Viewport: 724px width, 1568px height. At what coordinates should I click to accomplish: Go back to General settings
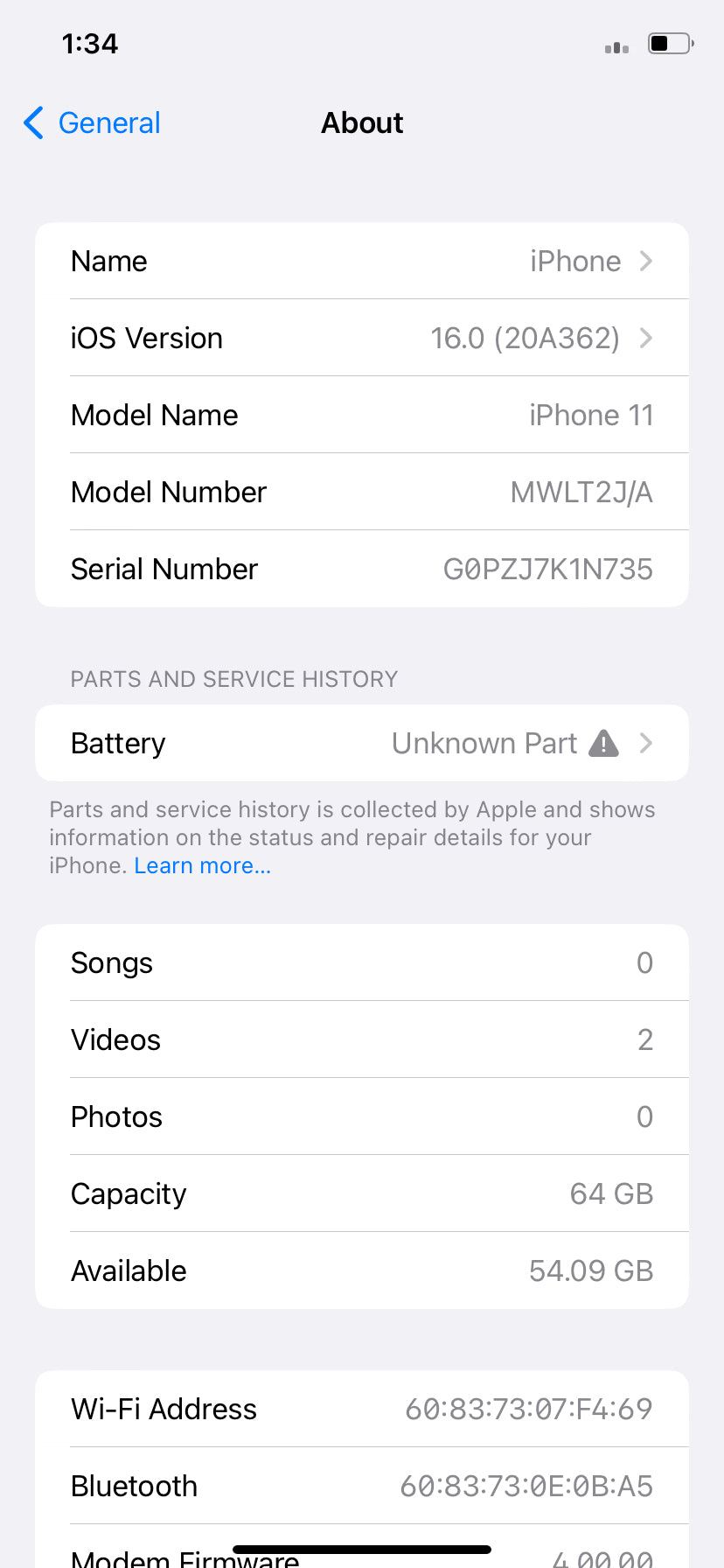pyautogui.click(x=93, y=123)
